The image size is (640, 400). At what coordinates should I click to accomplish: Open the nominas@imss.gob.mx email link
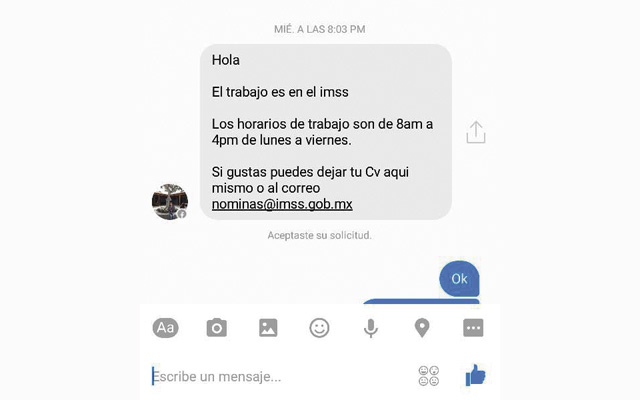tap(282, 204)
